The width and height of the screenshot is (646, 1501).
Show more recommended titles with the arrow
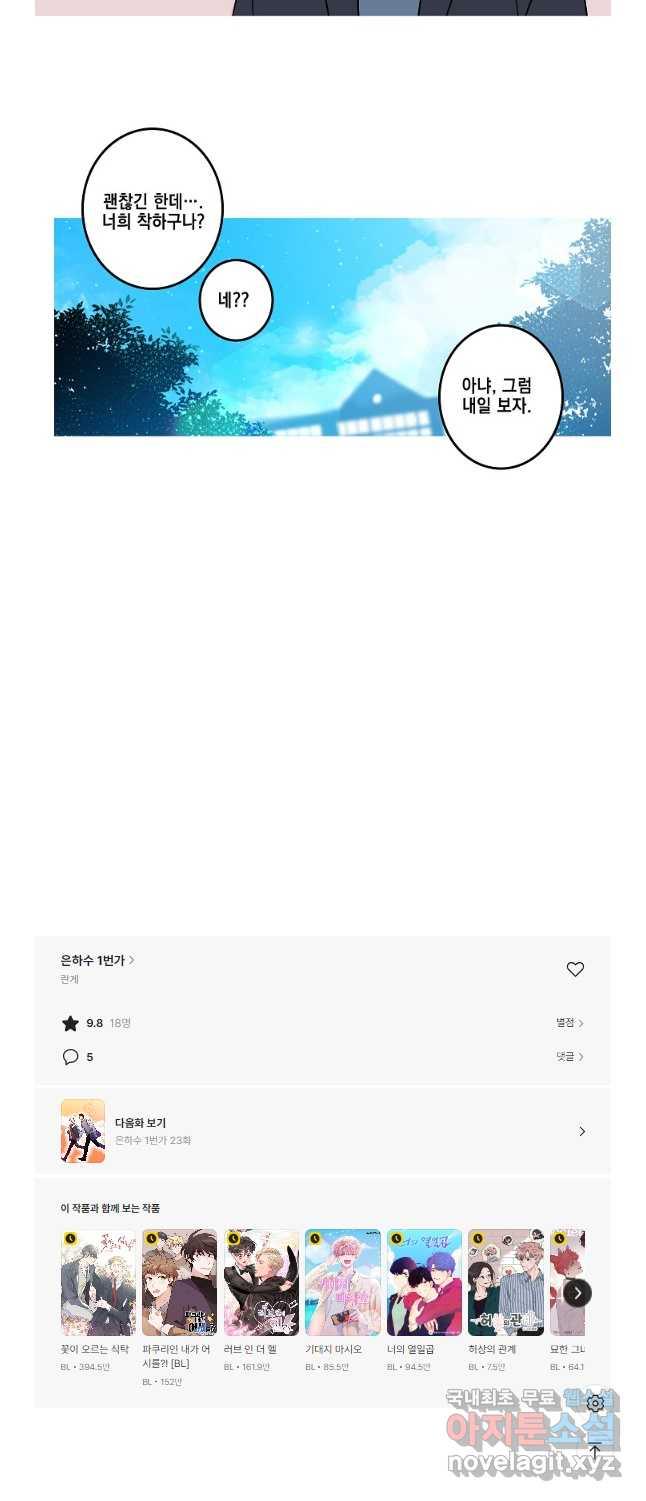[x=577, y=1293]
